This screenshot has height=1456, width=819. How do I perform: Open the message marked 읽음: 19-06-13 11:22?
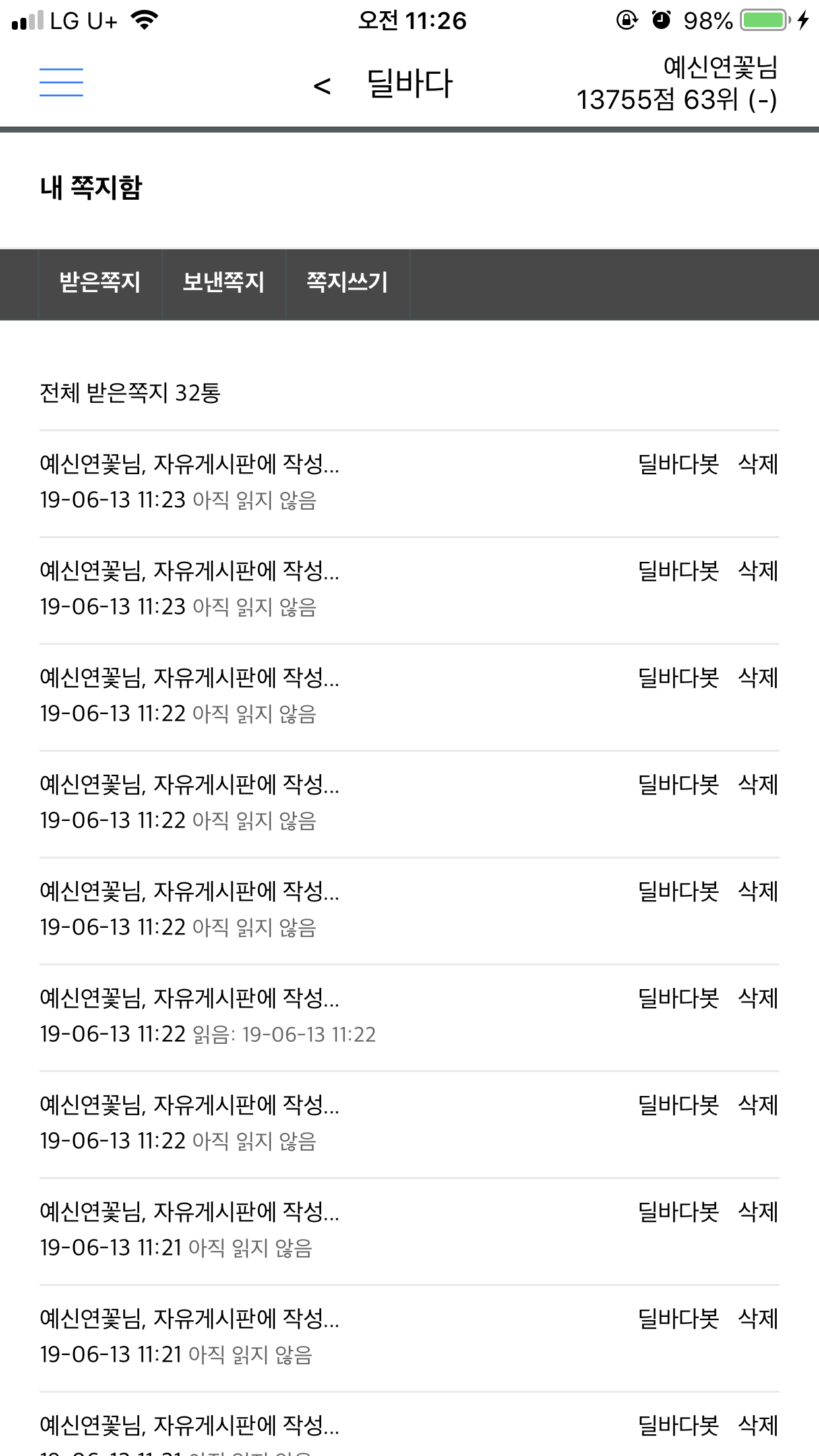(x=190, y=998)
